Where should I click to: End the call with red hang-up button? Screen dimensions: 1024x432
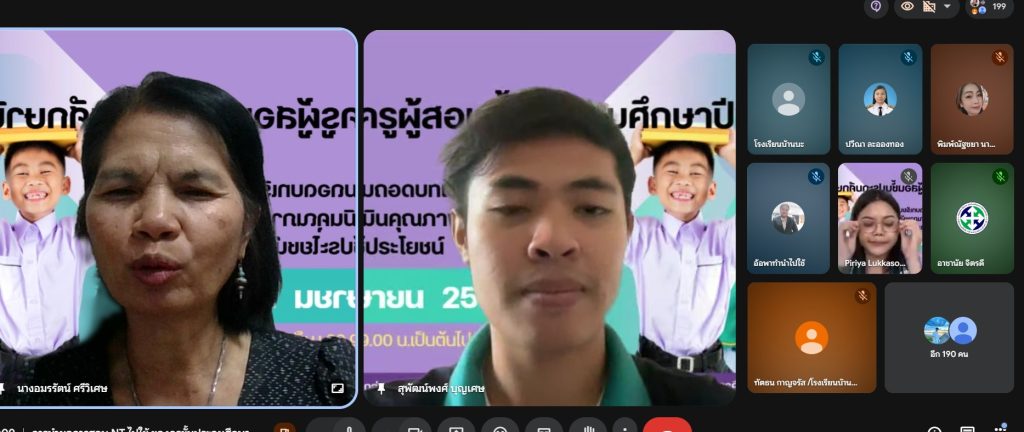tap(667, 428)
